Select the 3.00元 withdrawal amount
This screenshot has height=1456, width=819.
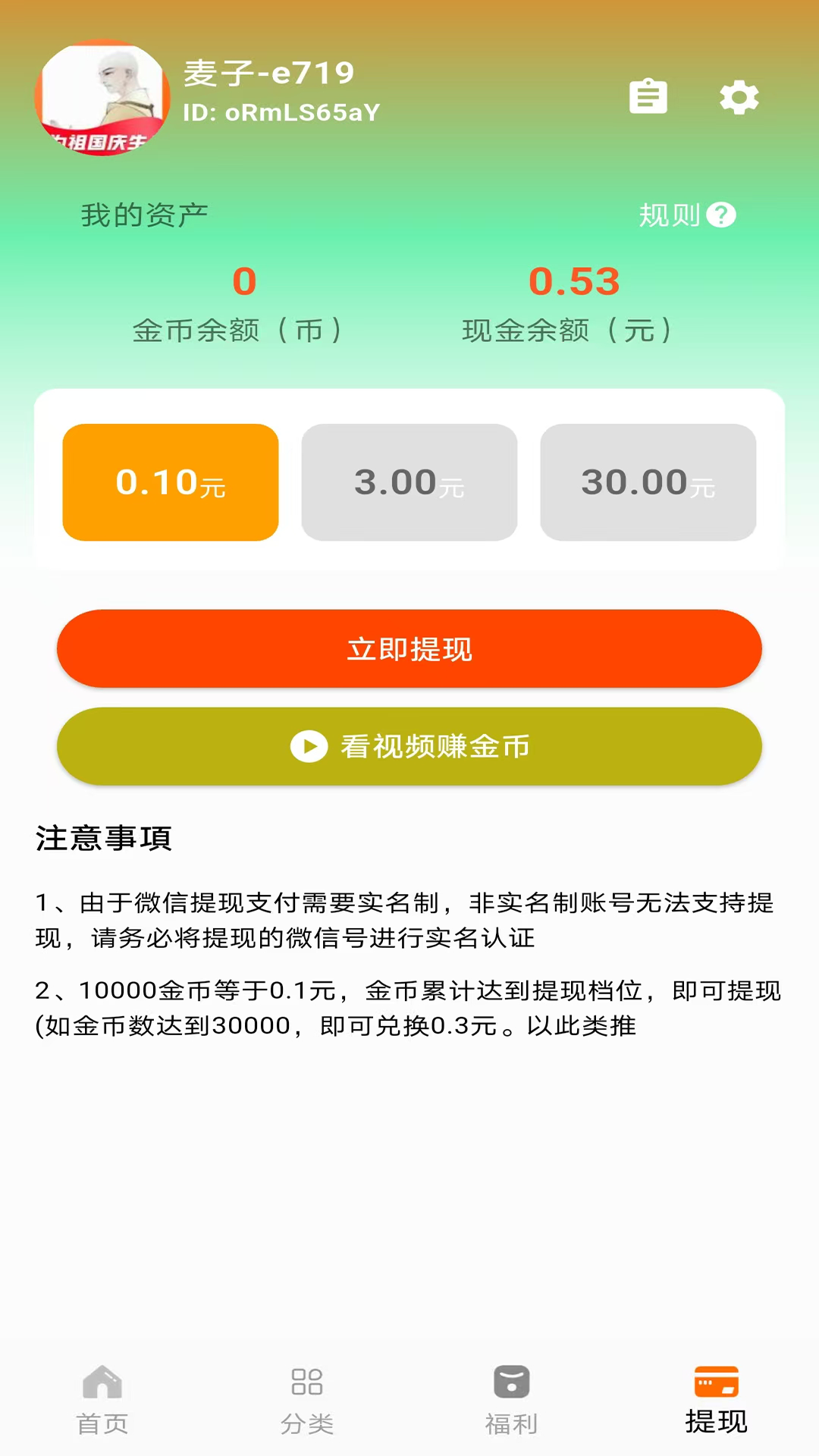pyautogui.click(x=409, y=482)
